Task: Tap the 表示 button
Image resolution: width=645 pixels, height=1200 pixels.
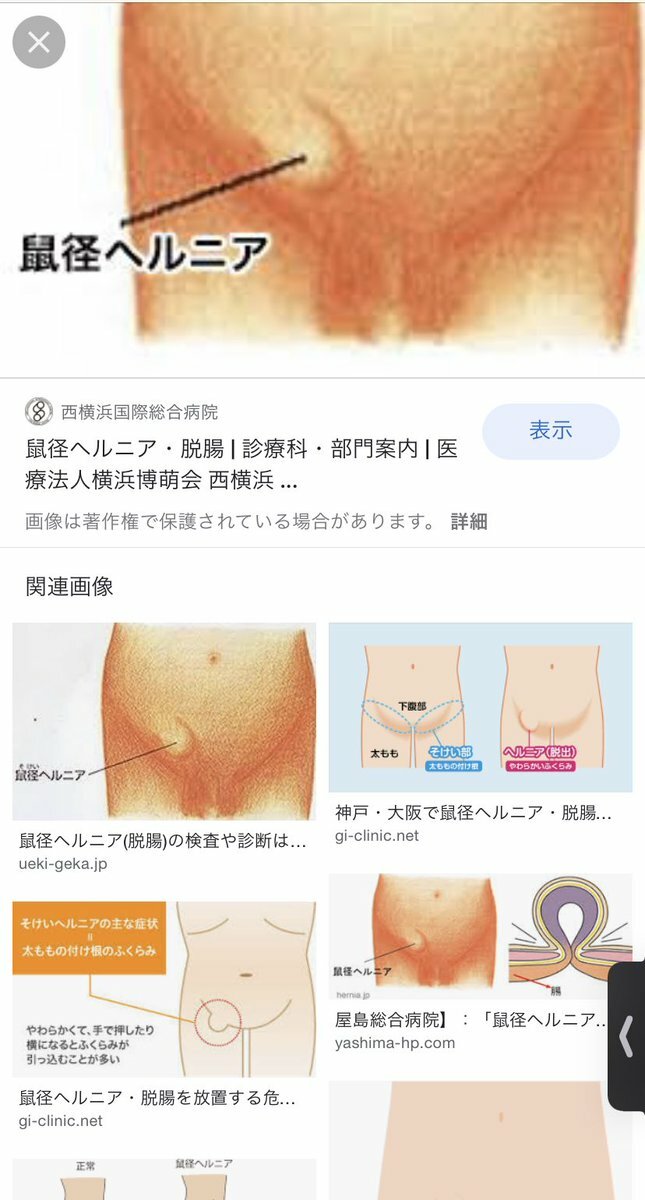Action: click(x=550, y=431)
